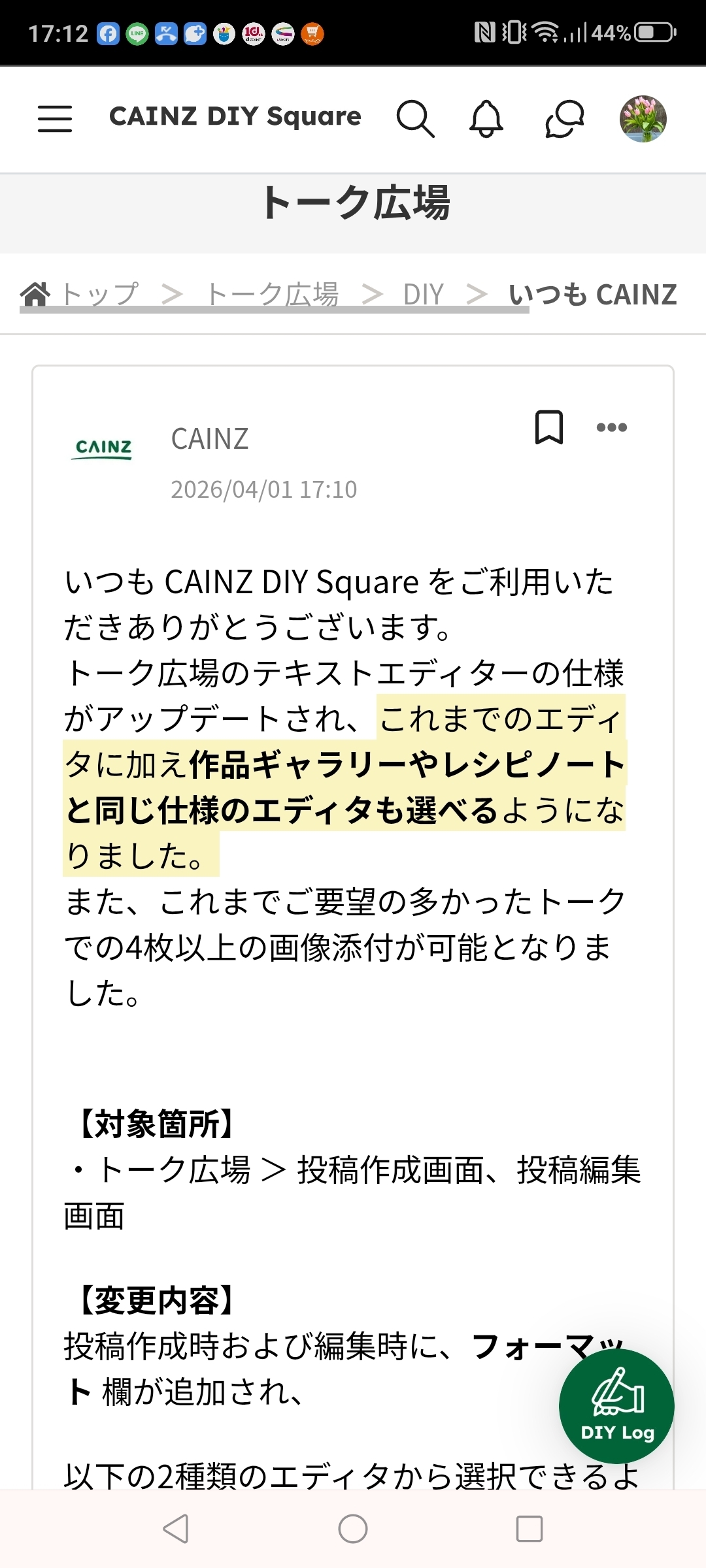Open the search magnifier

(415, 119)
